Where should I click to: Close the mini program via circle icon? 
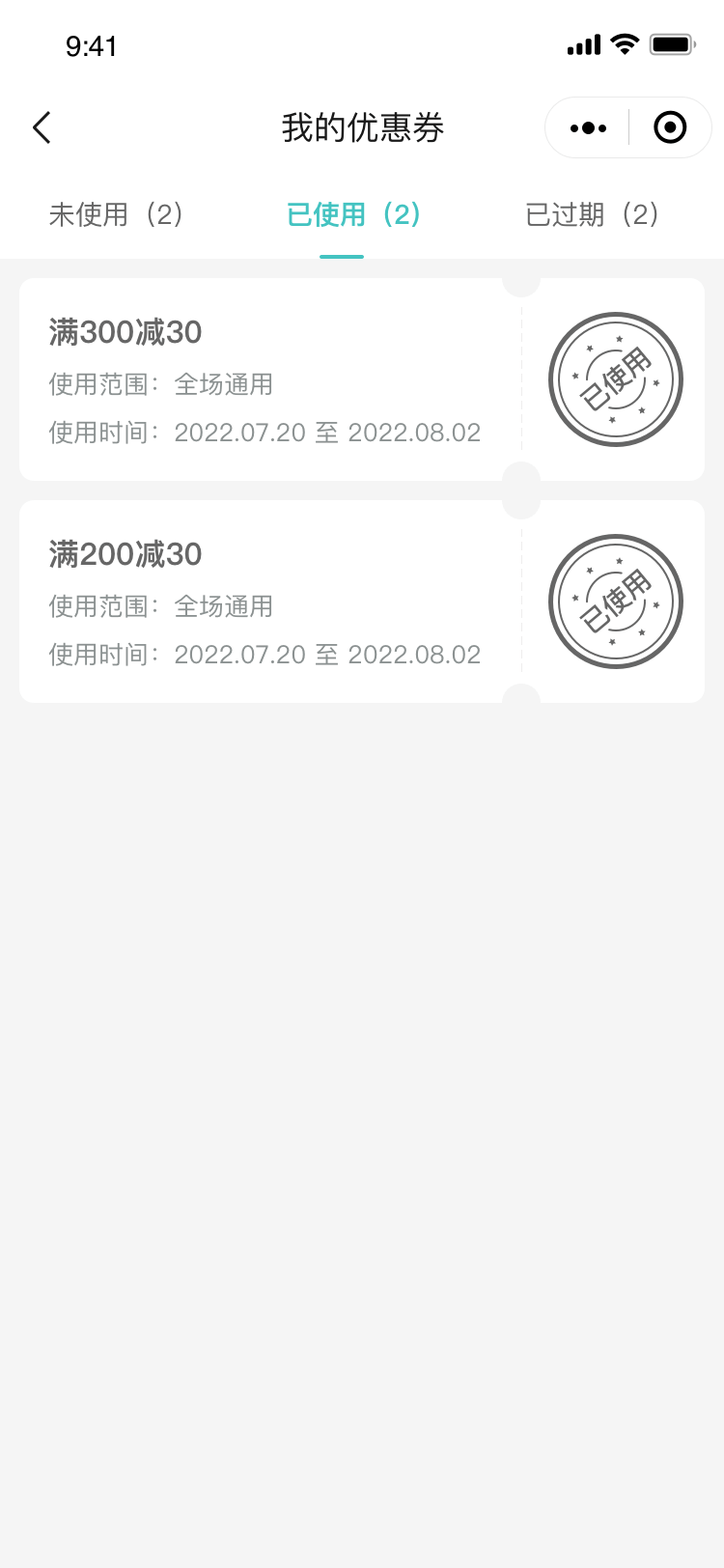click(x=670, y=127)
